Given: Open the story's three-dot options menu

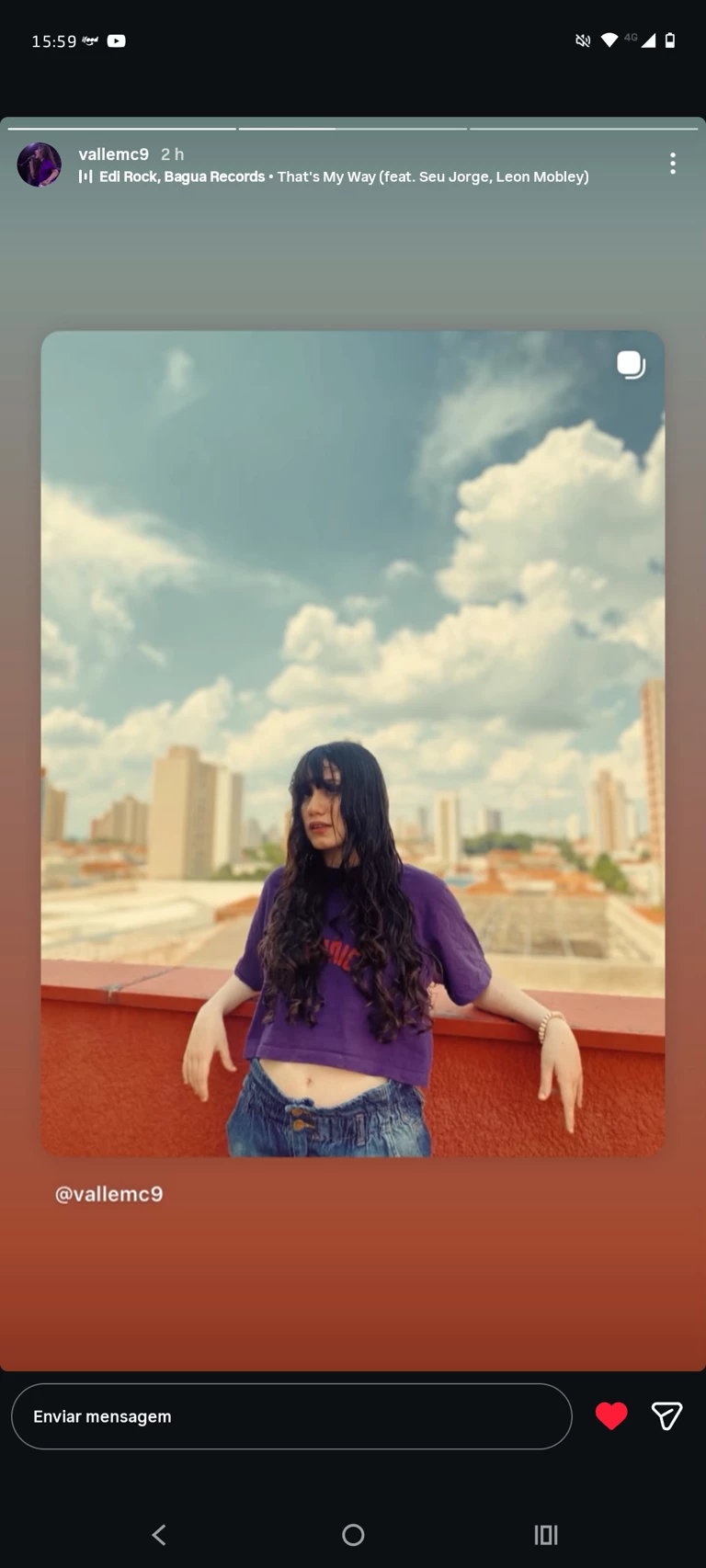Looking at the screenshot, I should click(673, 164).
